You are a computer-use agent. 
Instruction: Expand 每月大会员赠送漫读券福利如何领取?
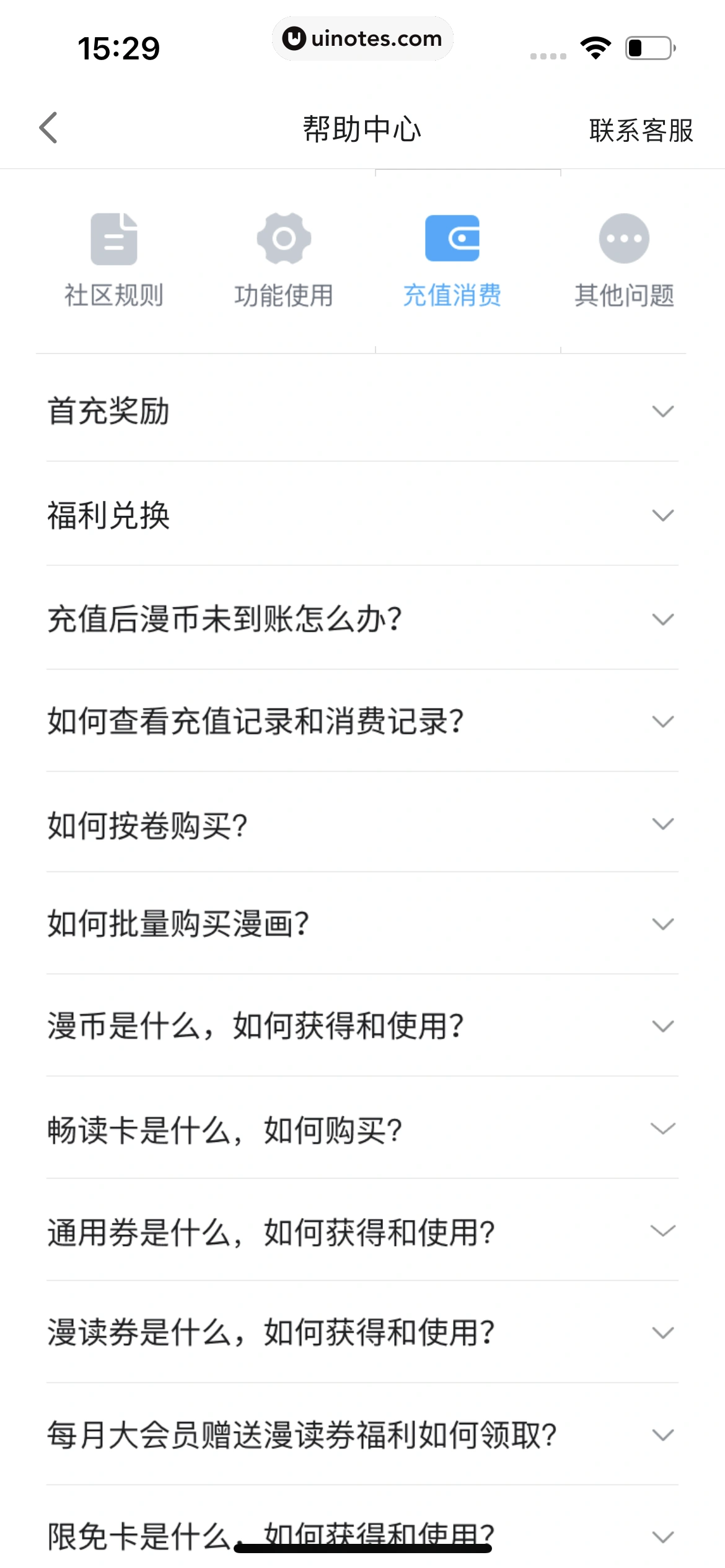[362, 1435]
